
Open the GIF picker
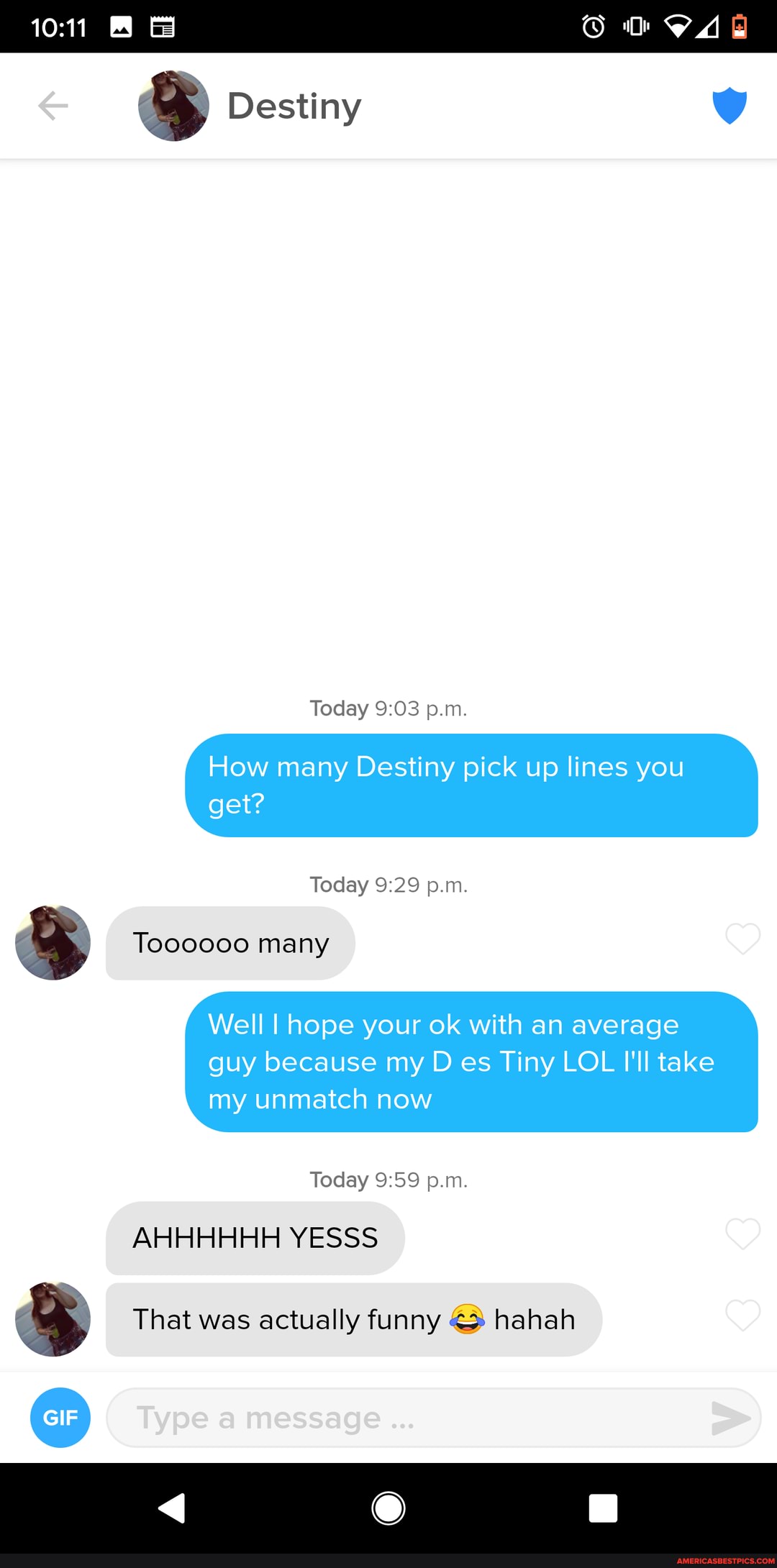(x=60, y=1418)
